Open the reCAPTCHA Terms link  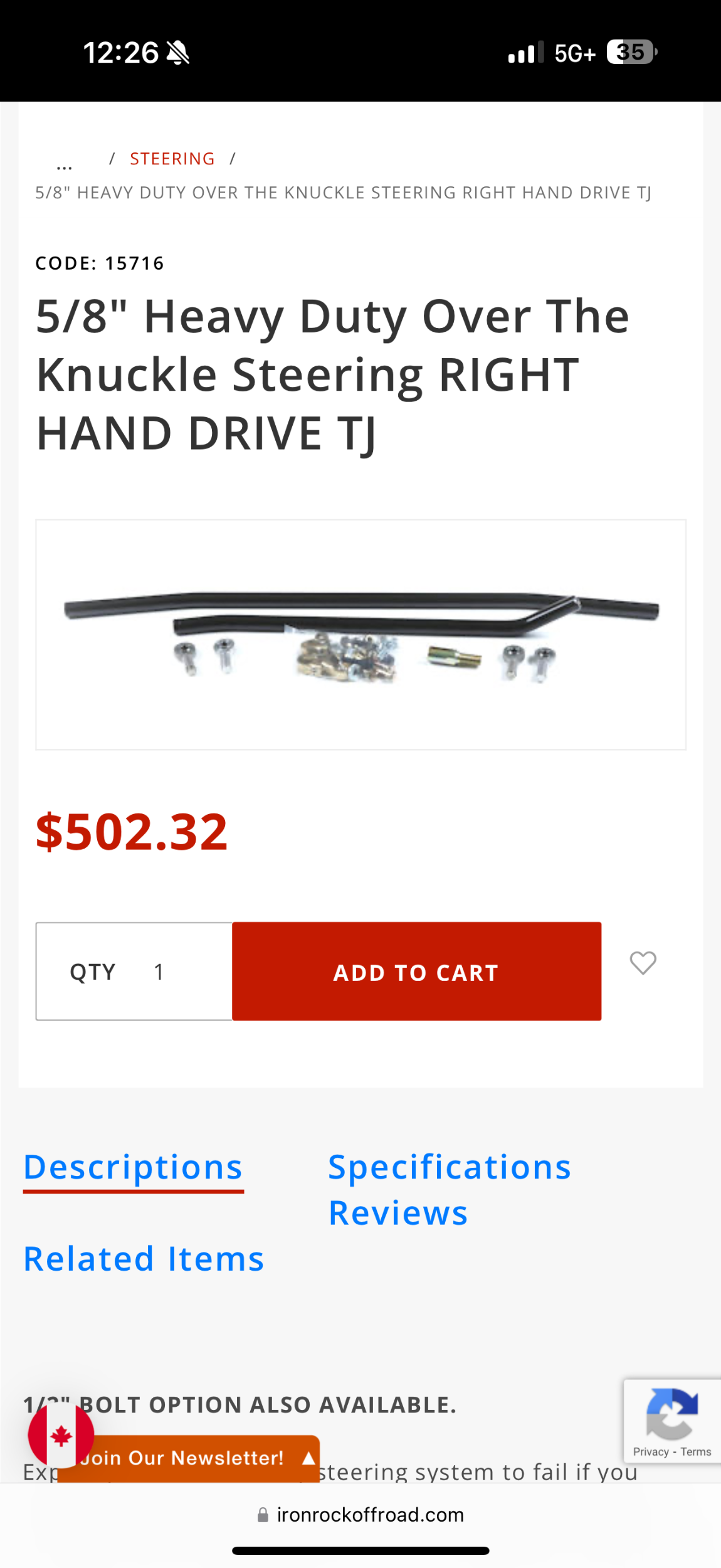tap(696, 1452)
